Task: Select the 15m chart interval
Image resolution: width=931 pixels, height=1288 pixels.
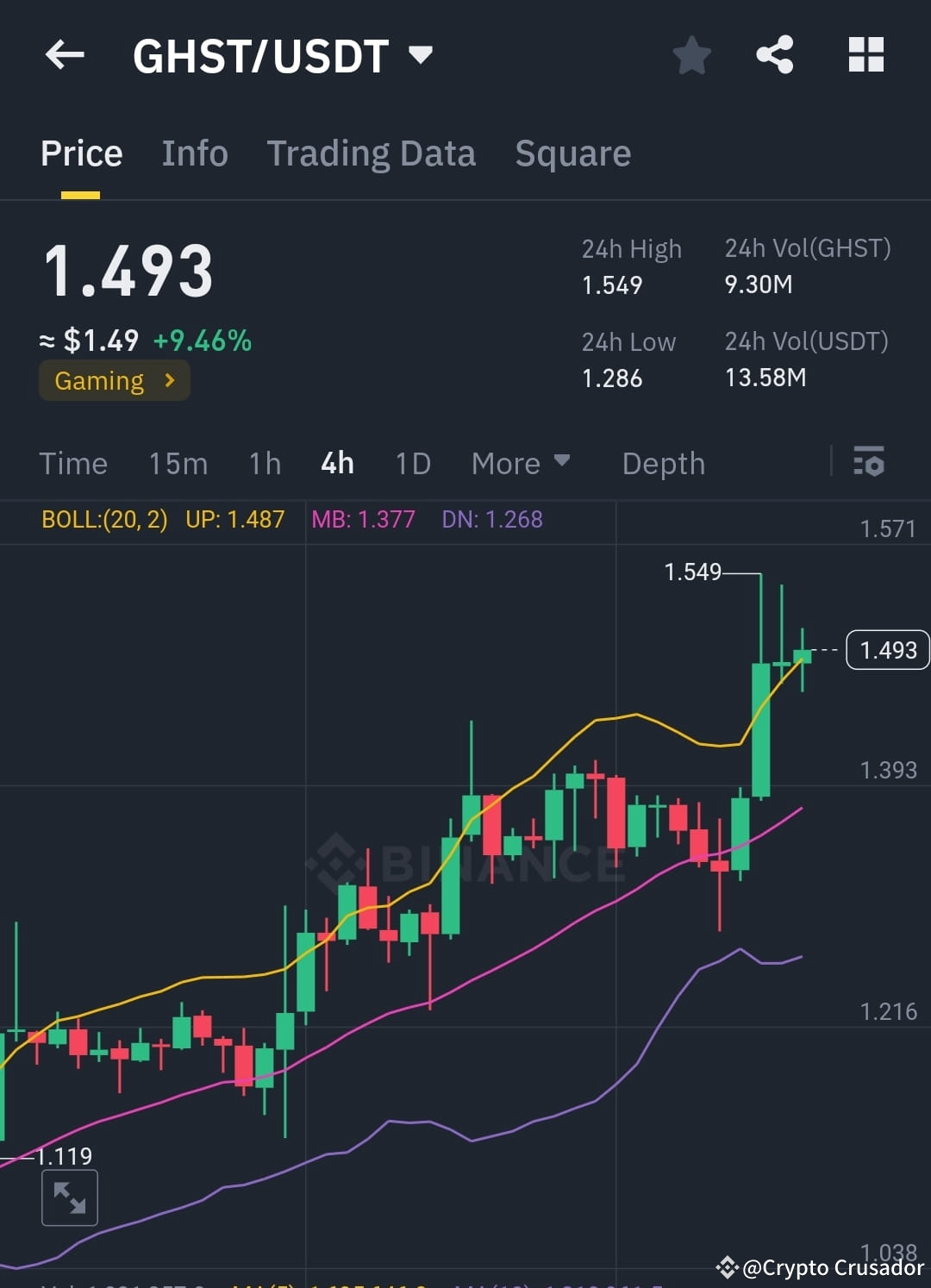Action: [x=177, y=463]
